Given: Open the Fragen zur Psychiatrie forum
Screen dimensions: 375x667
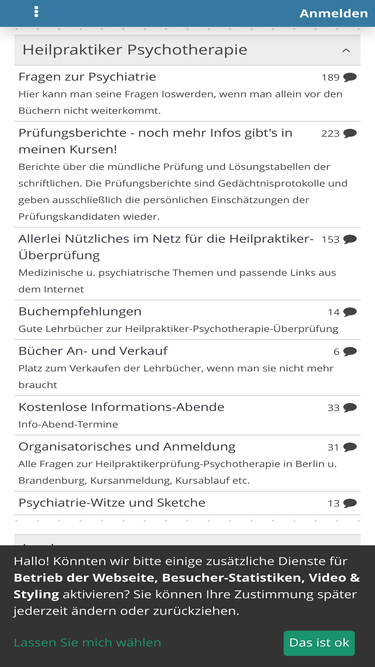Looking at the screenshot, I should (x=87, y=77).
